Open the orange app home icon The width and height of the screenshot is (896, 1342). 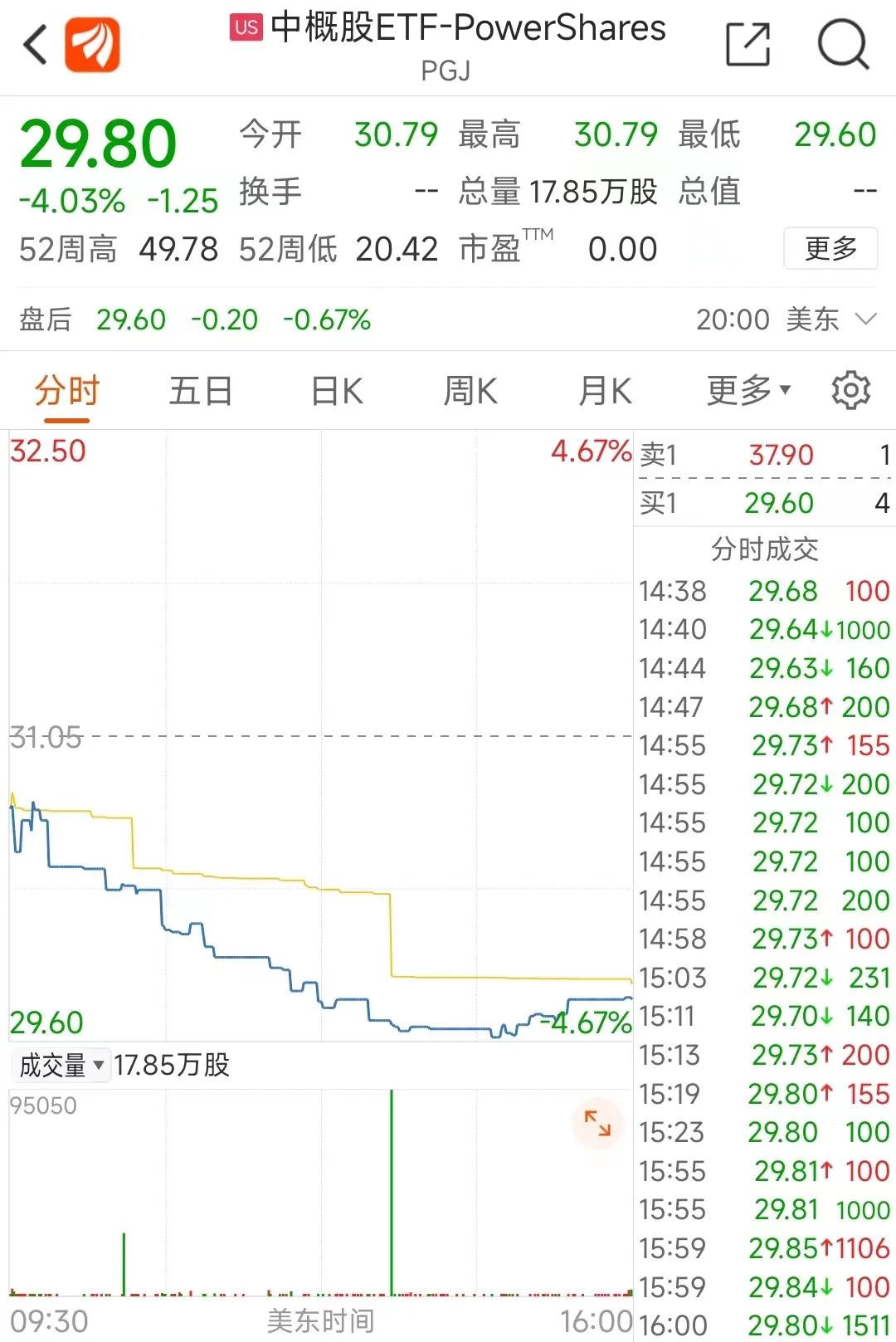(x=92, y=45)
